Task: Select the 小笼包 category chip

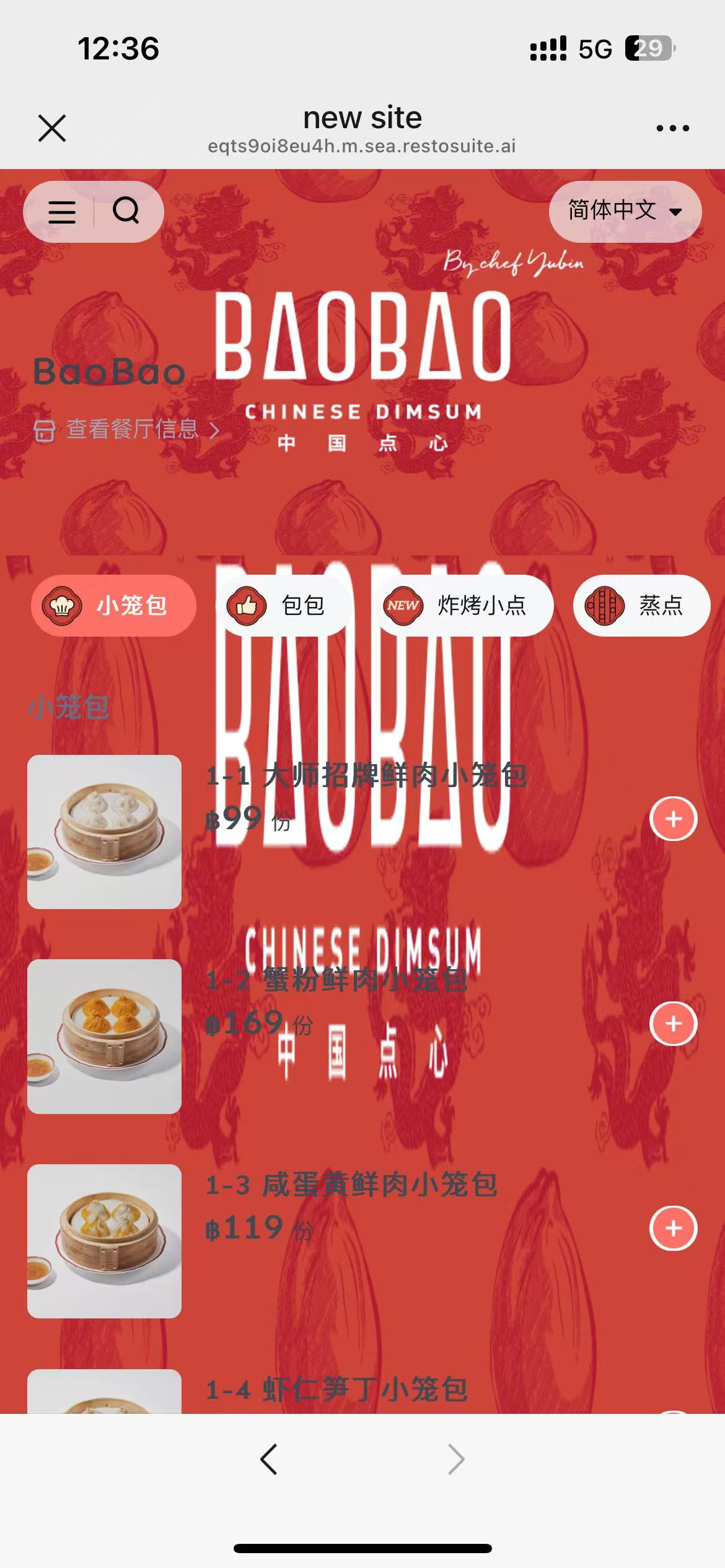Action: (x=113, y=605)
